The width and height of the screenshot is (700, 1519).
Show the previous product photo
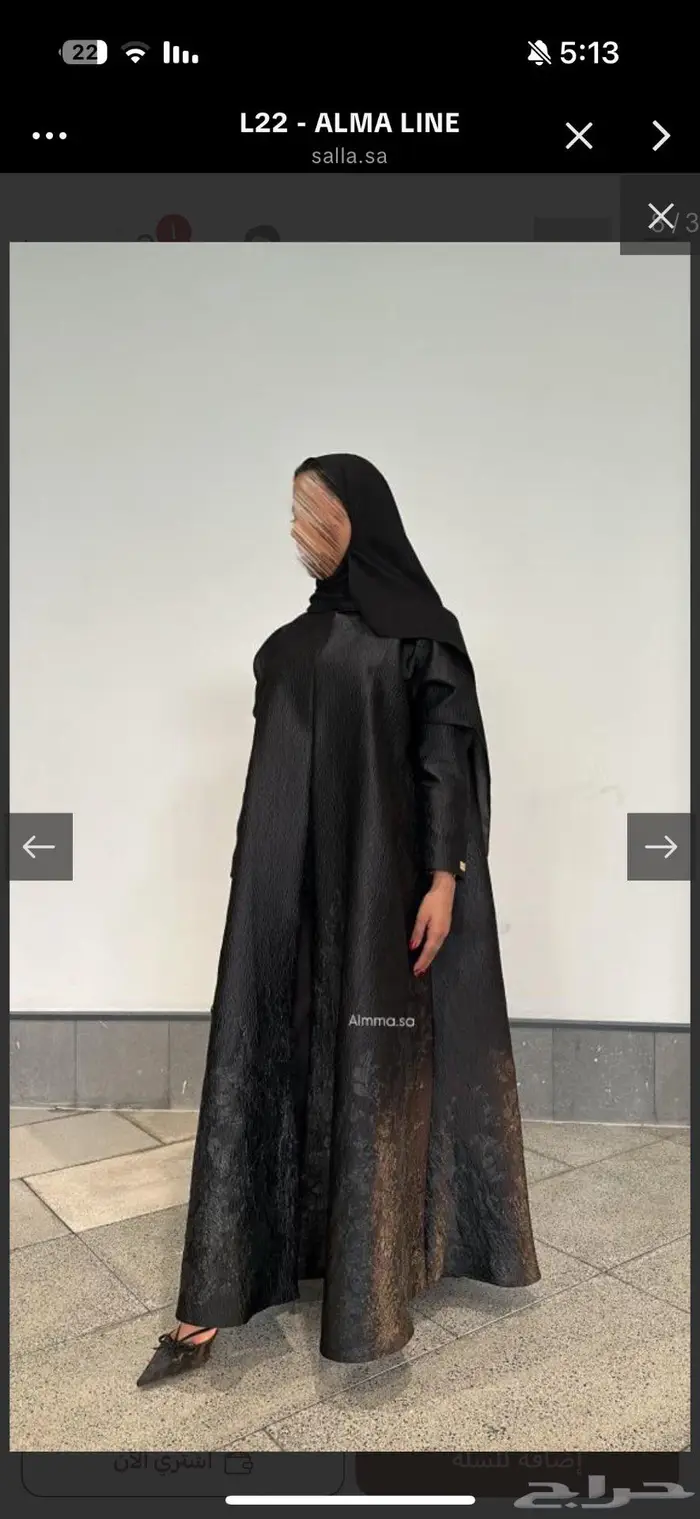click(40, 847)
